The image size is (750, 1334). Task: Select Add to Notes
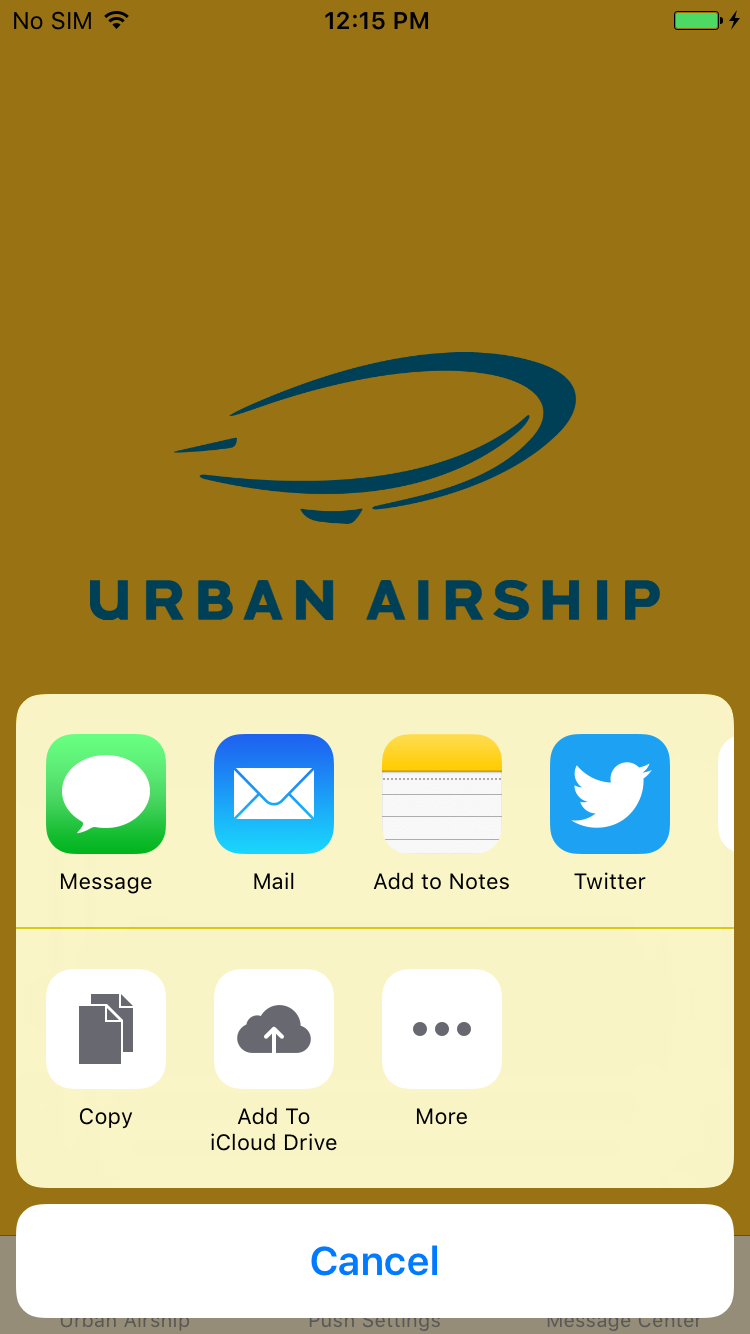[x=442, y=794]
